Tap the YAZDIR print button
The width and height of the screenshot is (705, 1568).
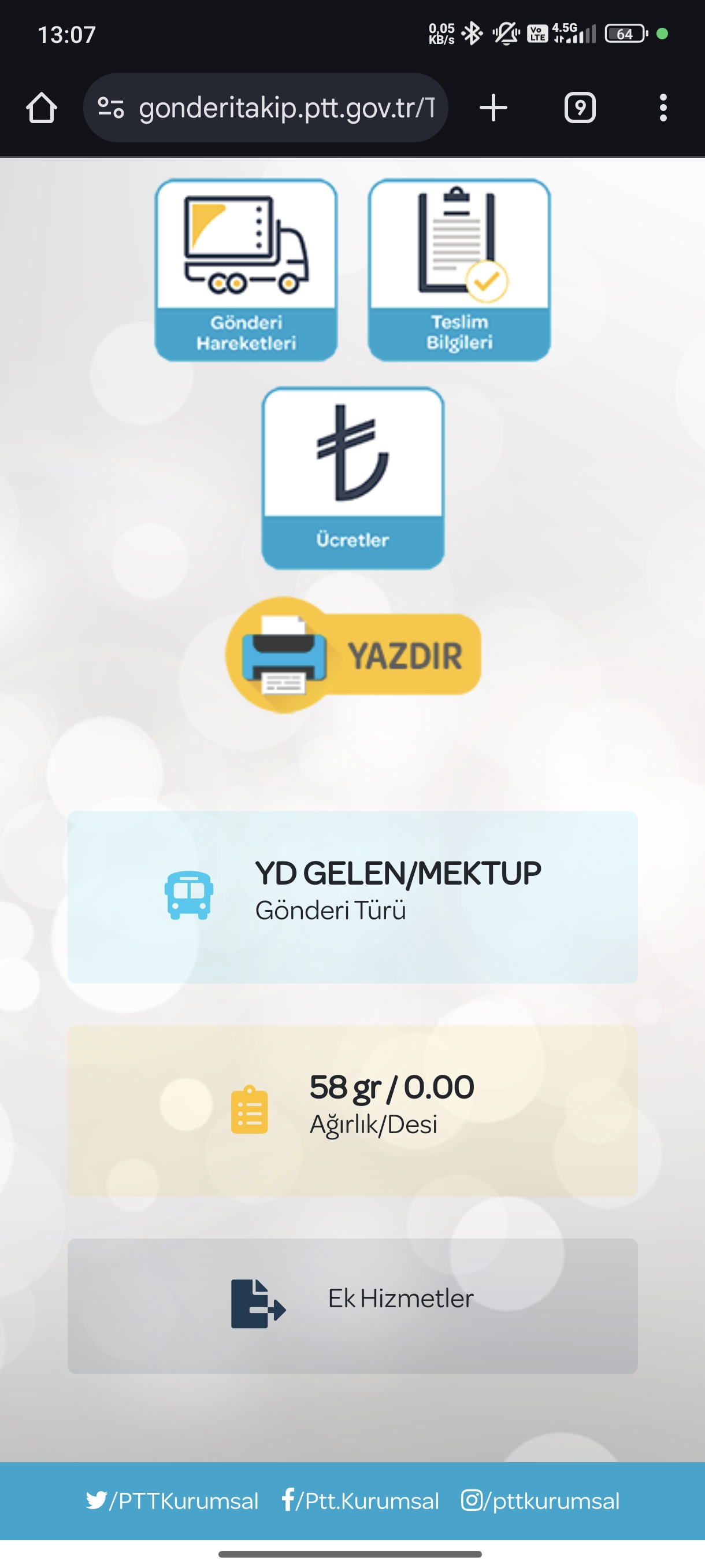[353, 655]
